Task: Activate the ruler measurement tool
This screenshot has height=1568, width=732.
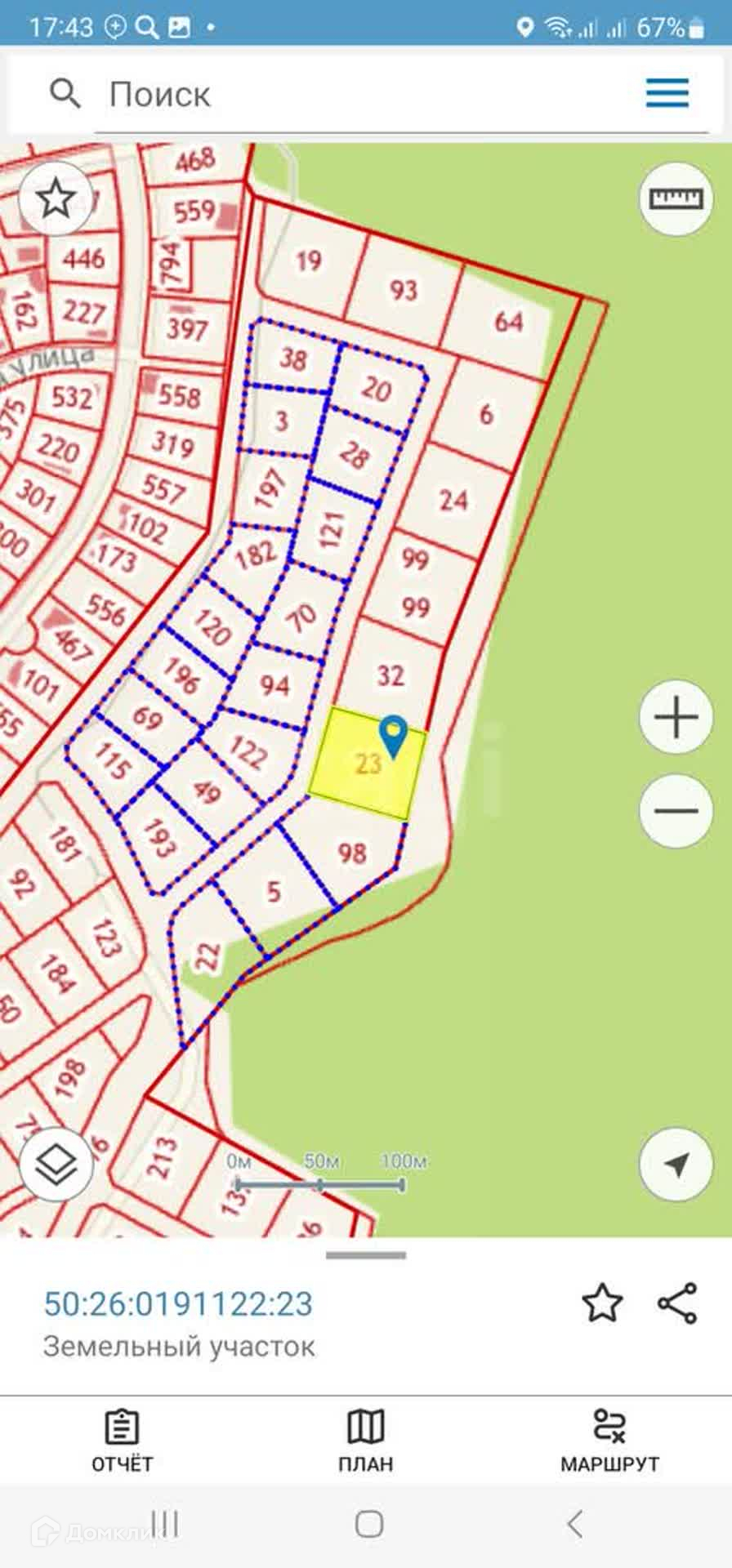Action: (675, 198)
